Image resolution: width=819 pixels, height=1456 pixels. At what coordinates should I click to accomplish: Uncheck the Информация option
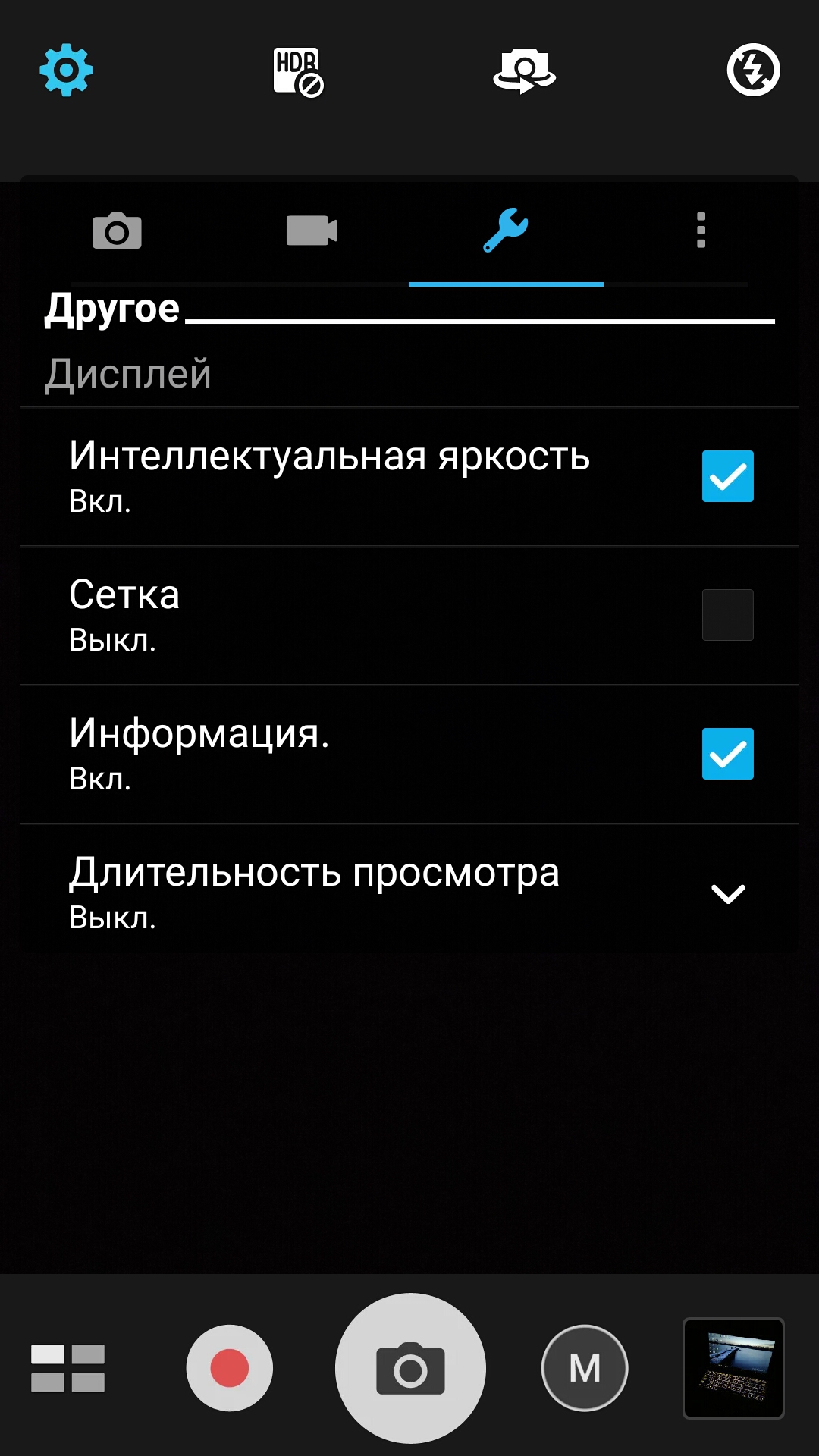(x=728, y=754)
